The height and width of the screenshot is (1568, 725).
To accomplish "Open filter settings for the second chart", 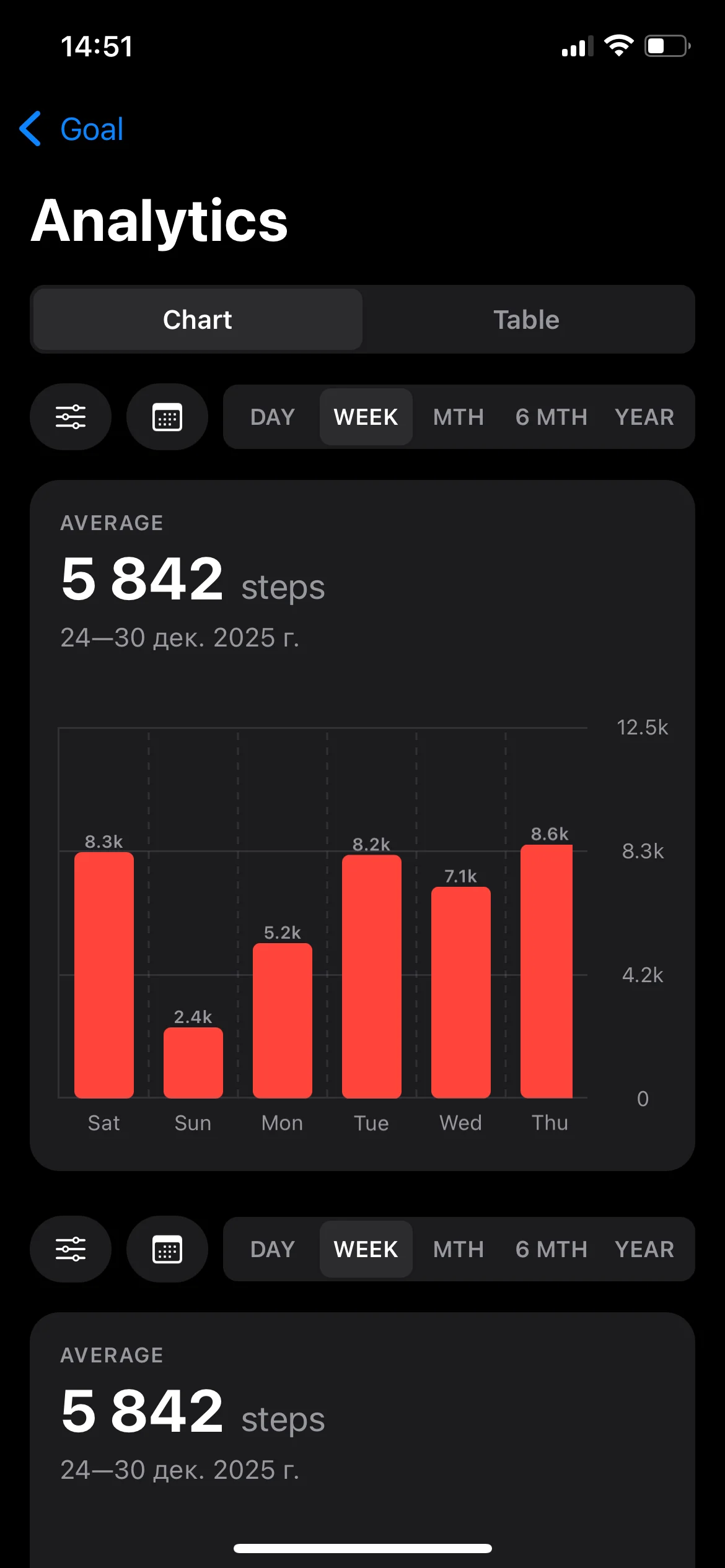I will coord(71,1249).
